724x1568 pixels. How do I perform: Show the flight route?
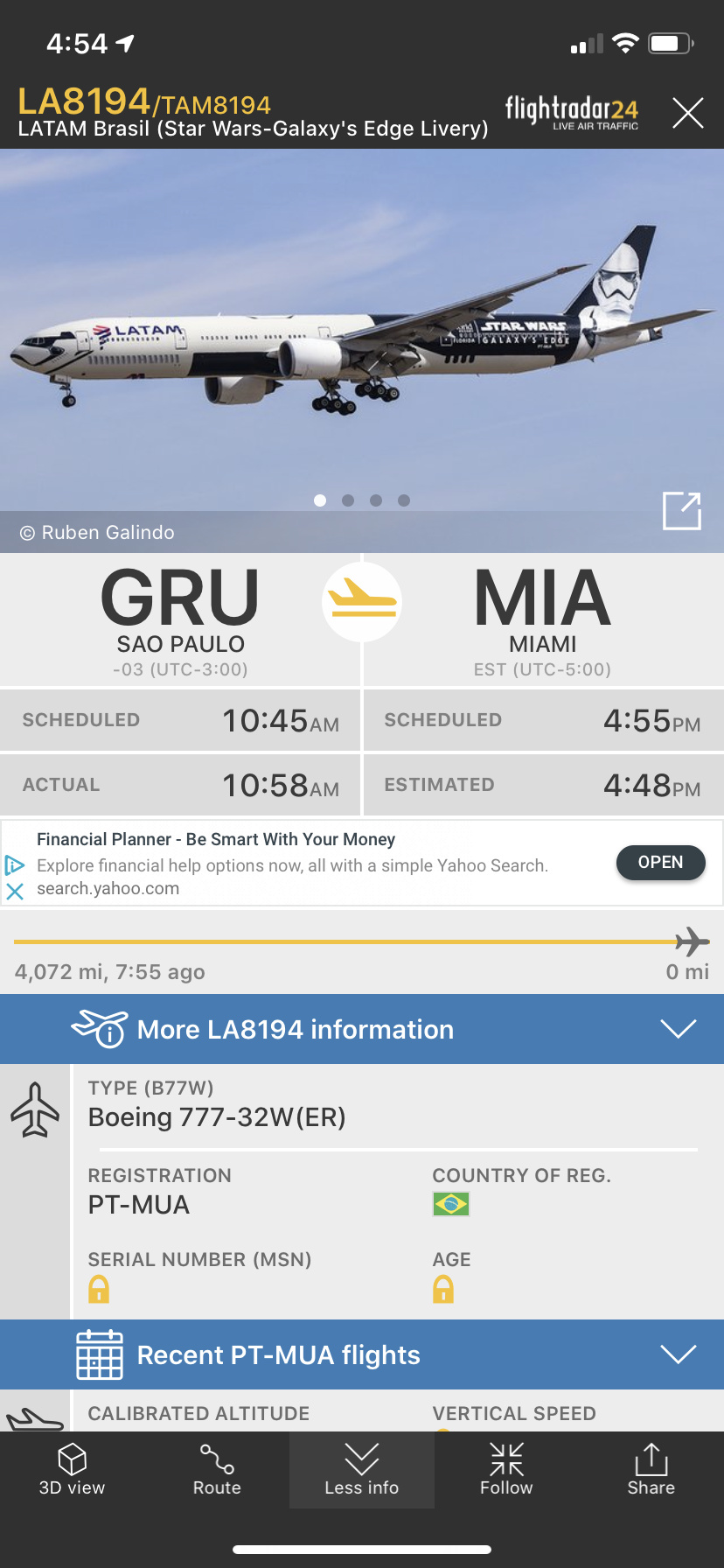tap(217, 1470)
